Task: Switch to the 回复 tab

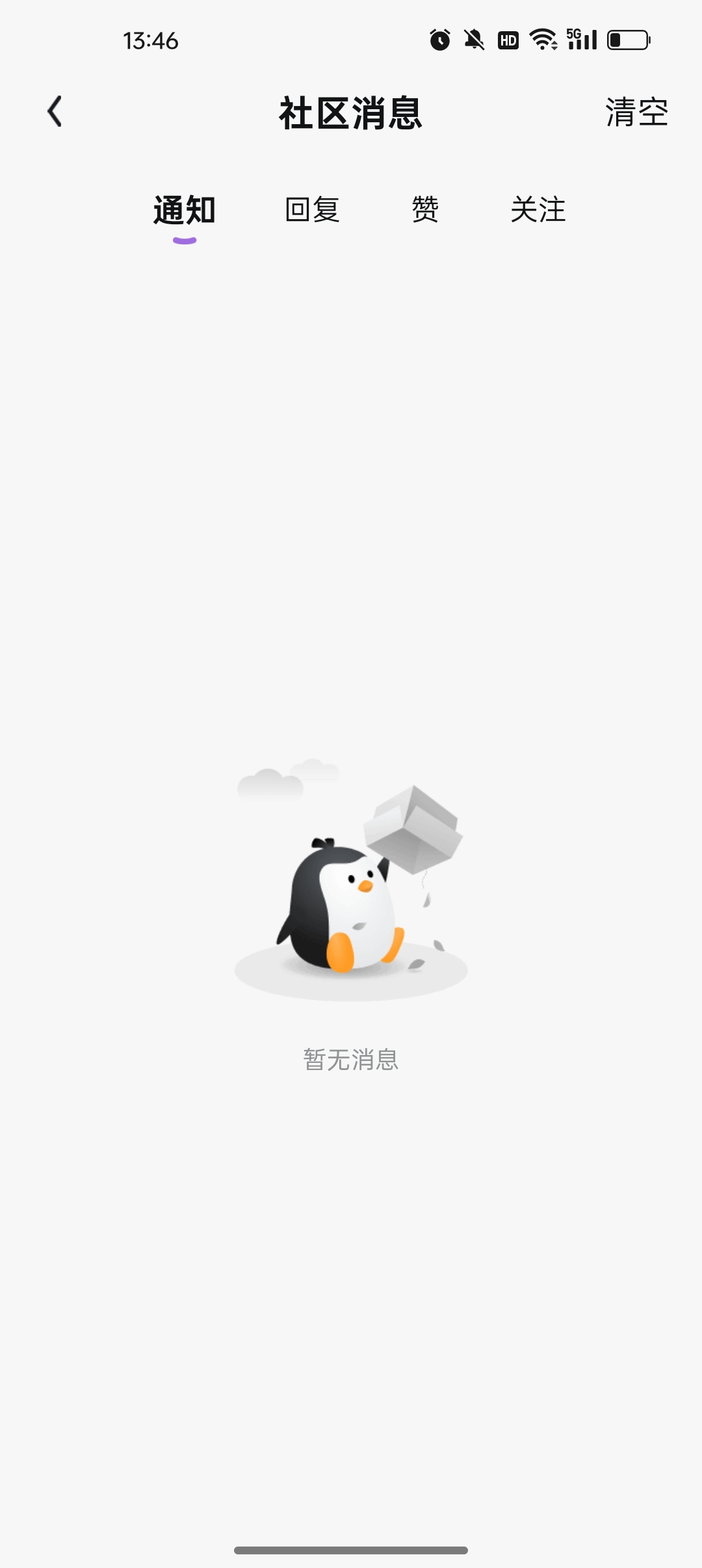Action: (x=313, y=209)
